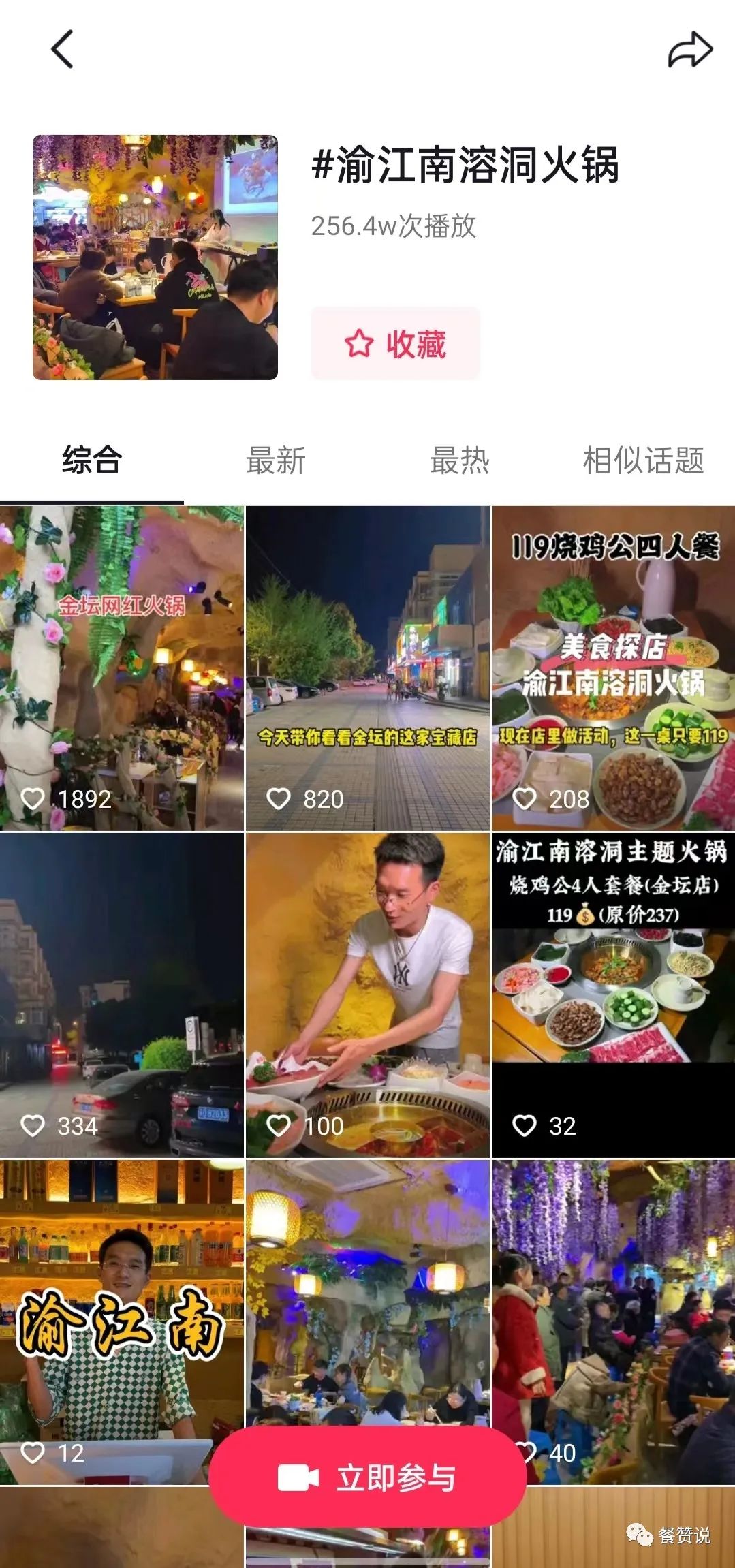The width and height of the screenshot is (735, 1568).
Task: Open the hashtag cover image thumbnail
Action: click(155, 255)
